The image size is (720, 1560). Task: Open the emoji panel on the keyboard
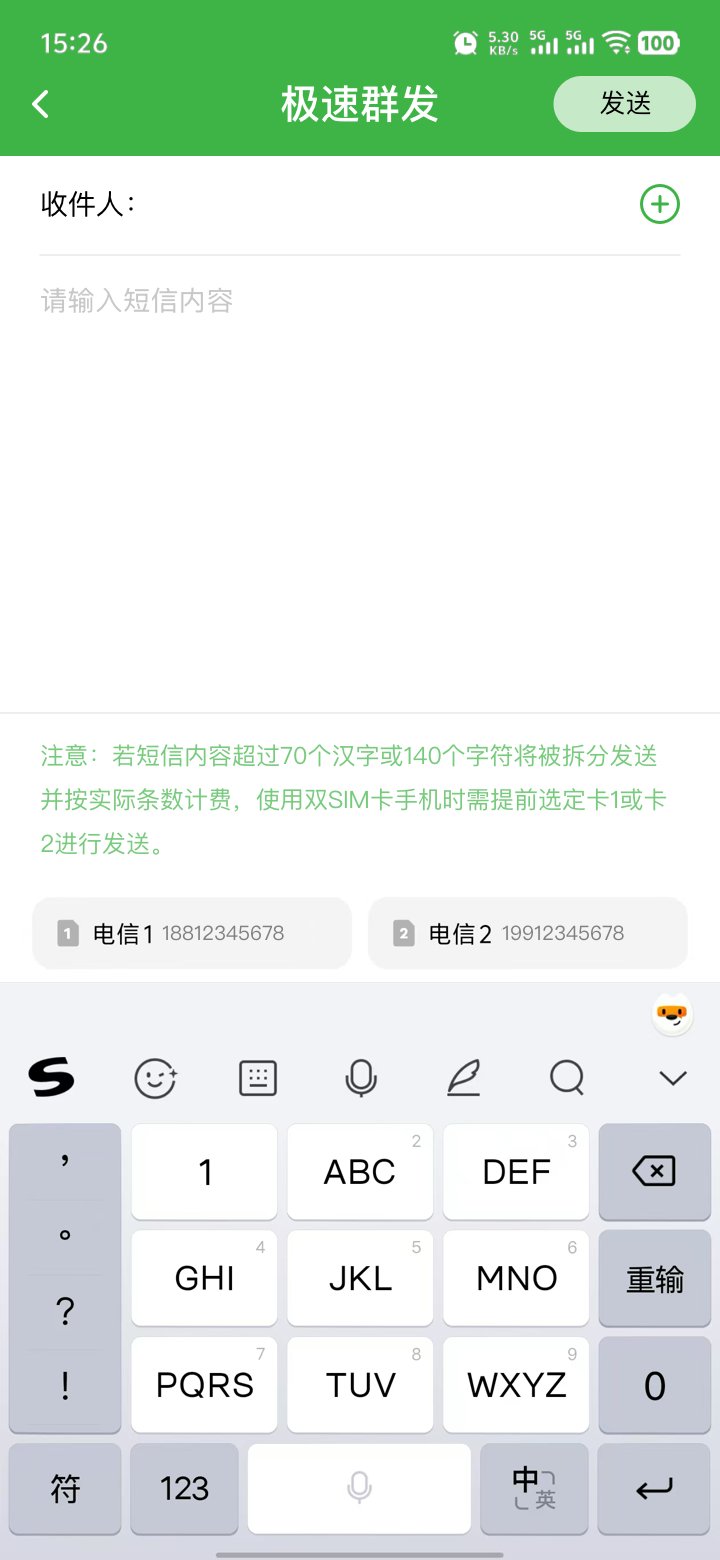[155, 1078]
